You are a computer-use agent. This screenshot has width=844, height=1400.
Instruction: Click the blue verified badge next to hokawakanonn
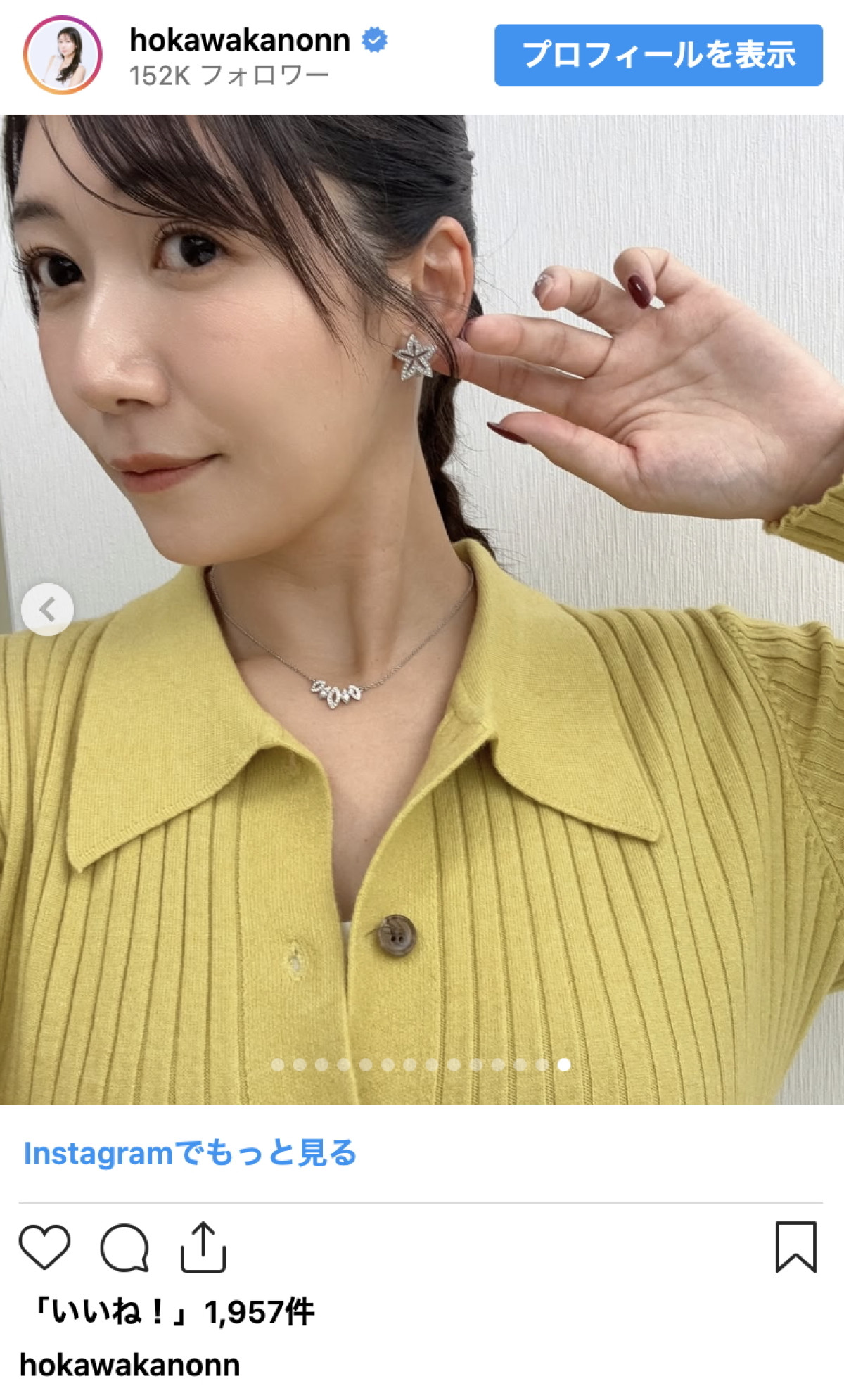(x=373, y=41)
